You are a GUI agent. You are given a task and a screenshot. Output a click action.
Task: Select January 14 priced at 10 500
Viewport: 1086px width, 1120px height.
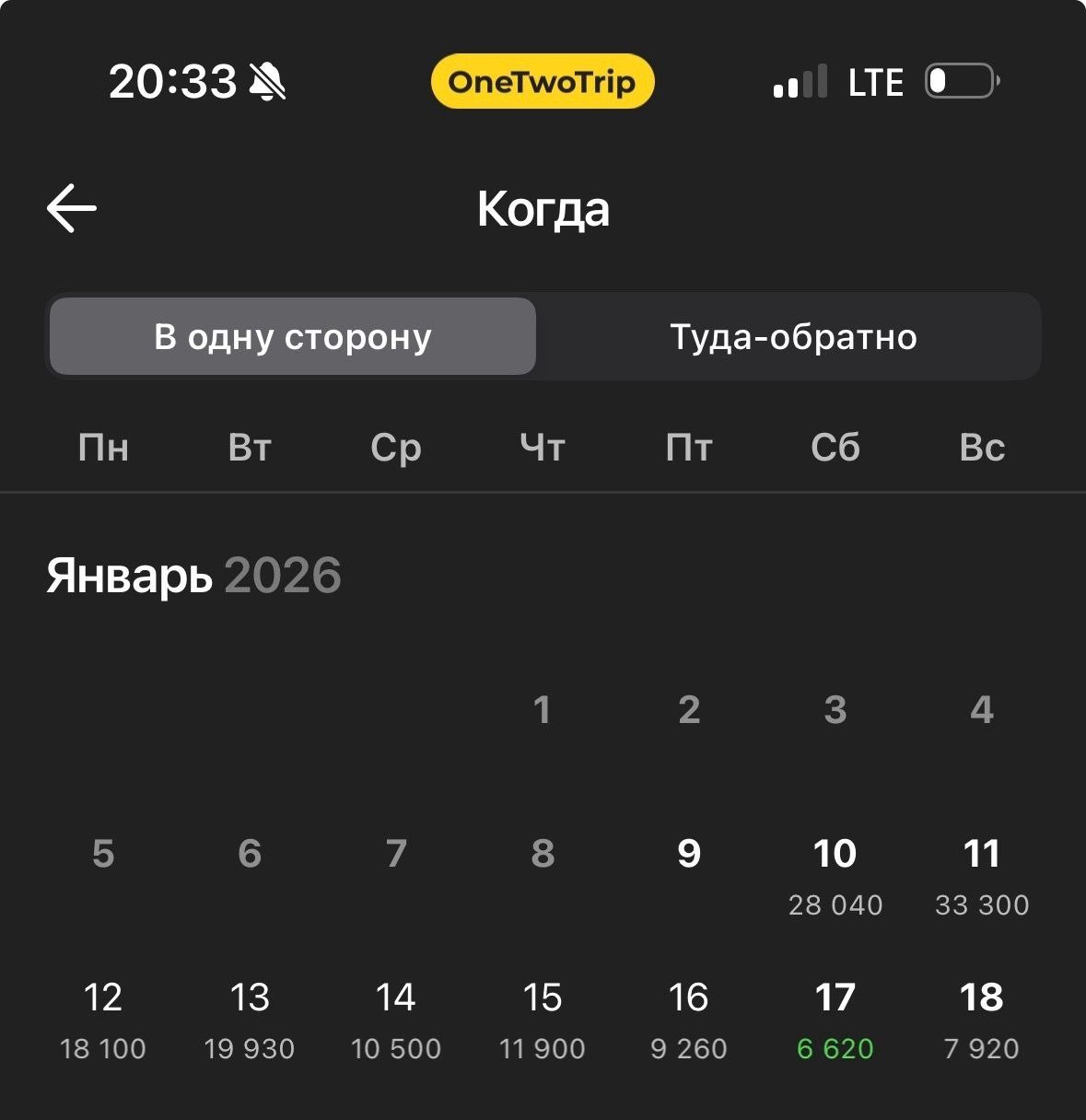pos(396,1018)
